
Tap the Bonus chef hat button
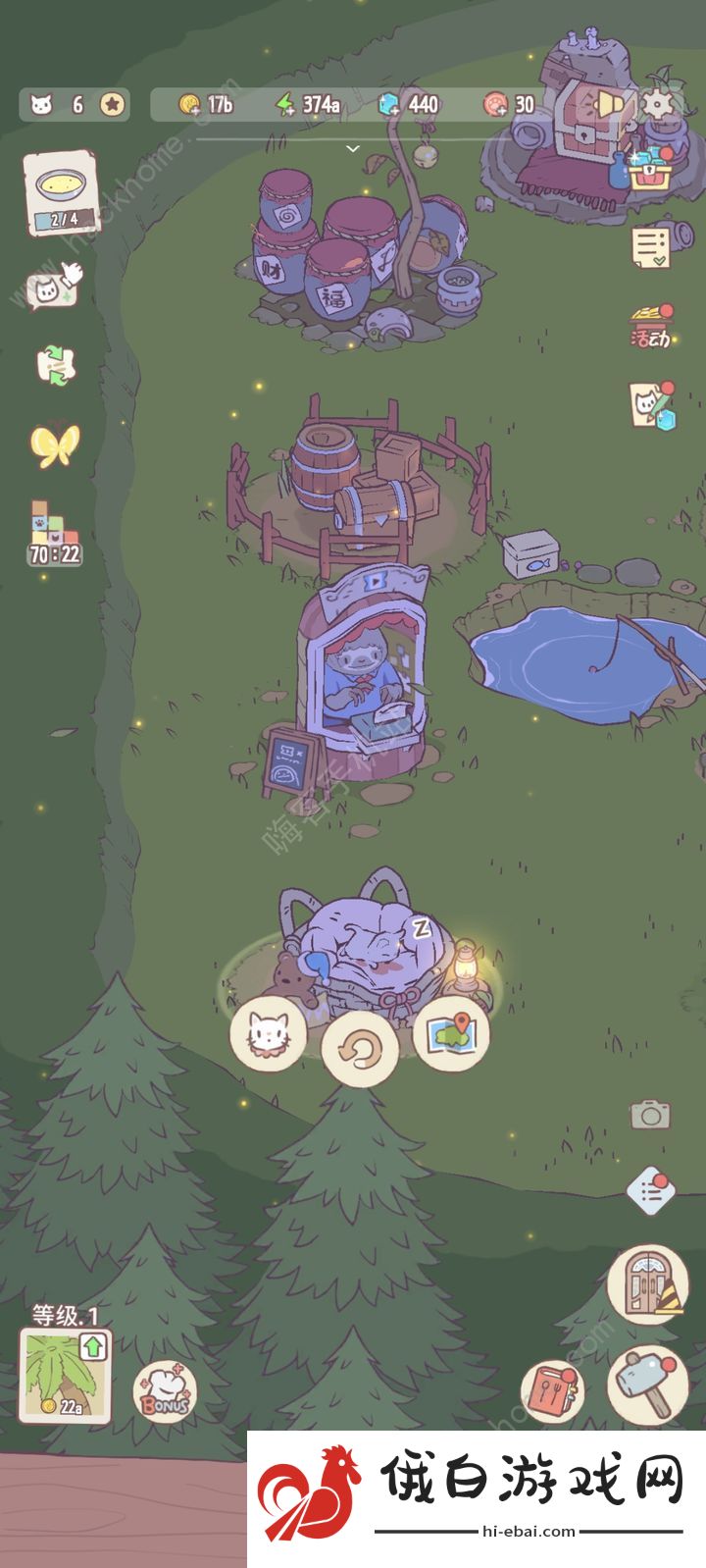coord(165,1393)
